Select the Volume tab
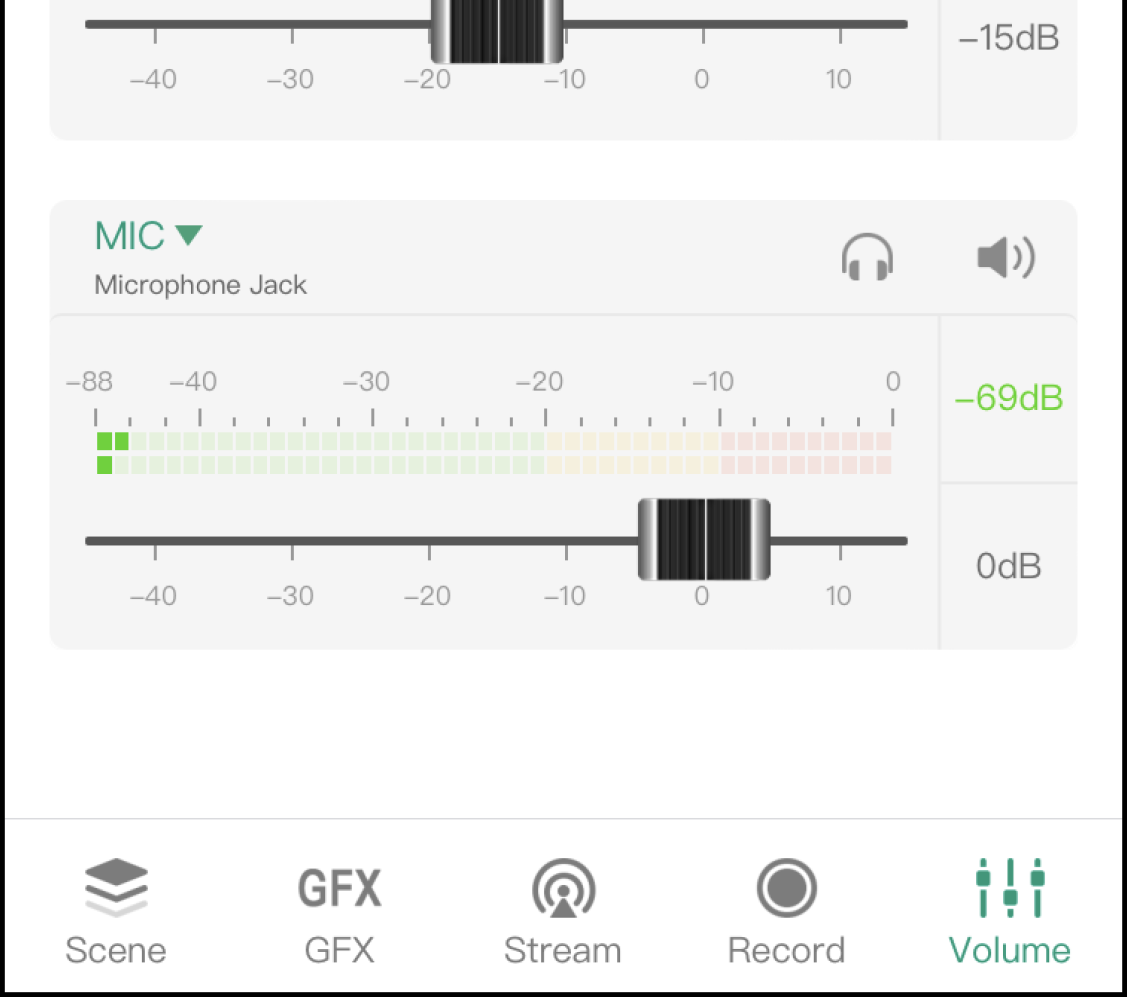The image size is (1127, 997). pyautogui.click(x=1009, y=911)
